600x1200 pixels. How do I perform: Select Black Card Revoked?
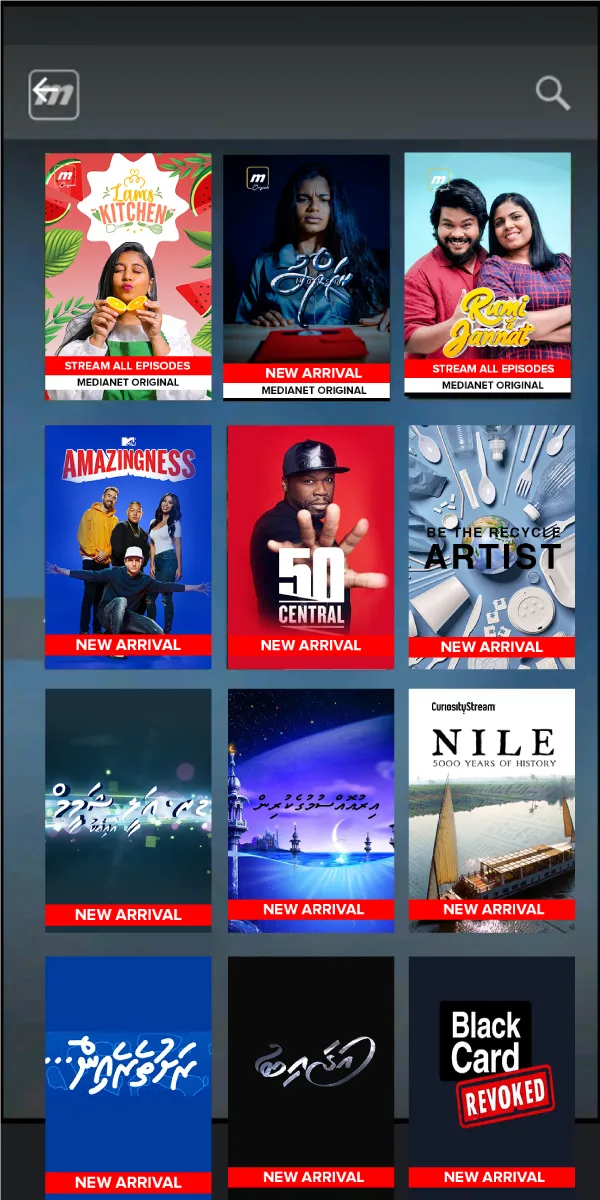pyautogui.click(x=492, y=1076)
